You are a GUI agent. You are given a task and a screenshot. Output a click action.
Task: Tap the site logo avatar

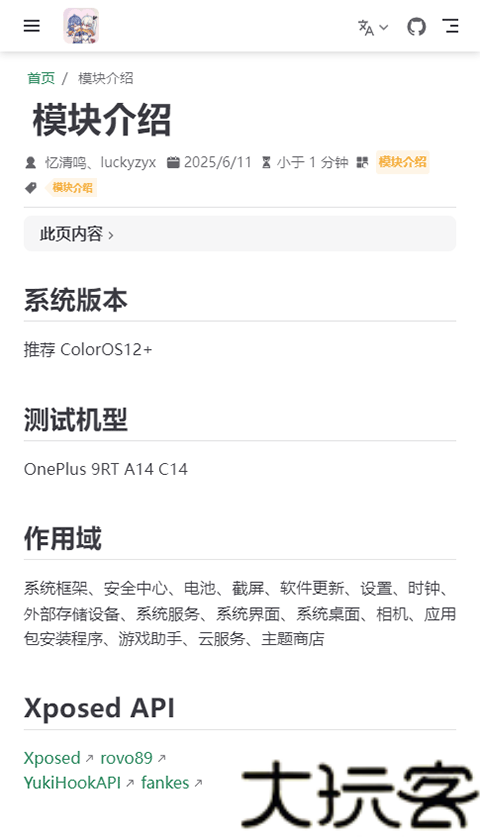[x=81, y=26]
